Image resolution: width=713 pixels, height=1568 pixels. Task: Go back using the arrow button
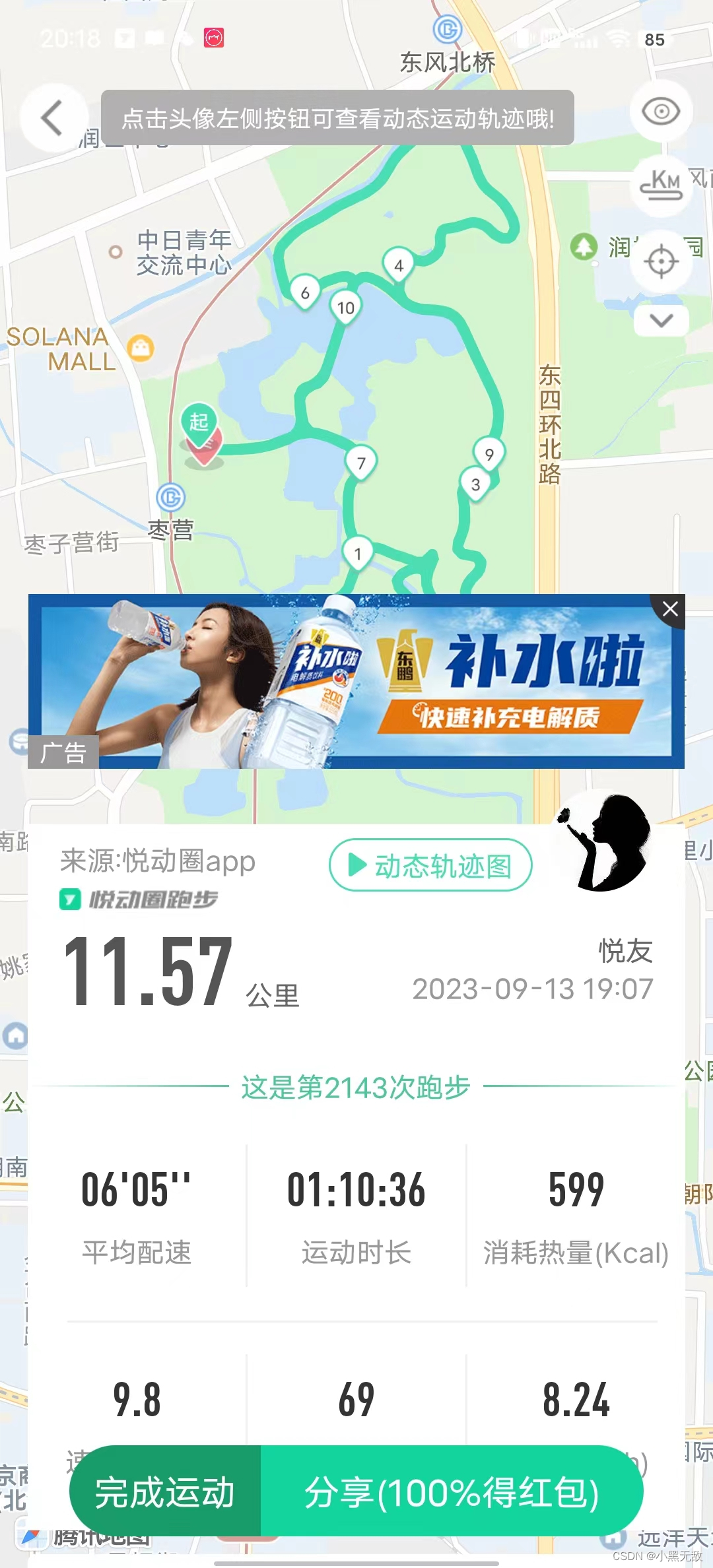pyautogui.click(x=53, y=119)
